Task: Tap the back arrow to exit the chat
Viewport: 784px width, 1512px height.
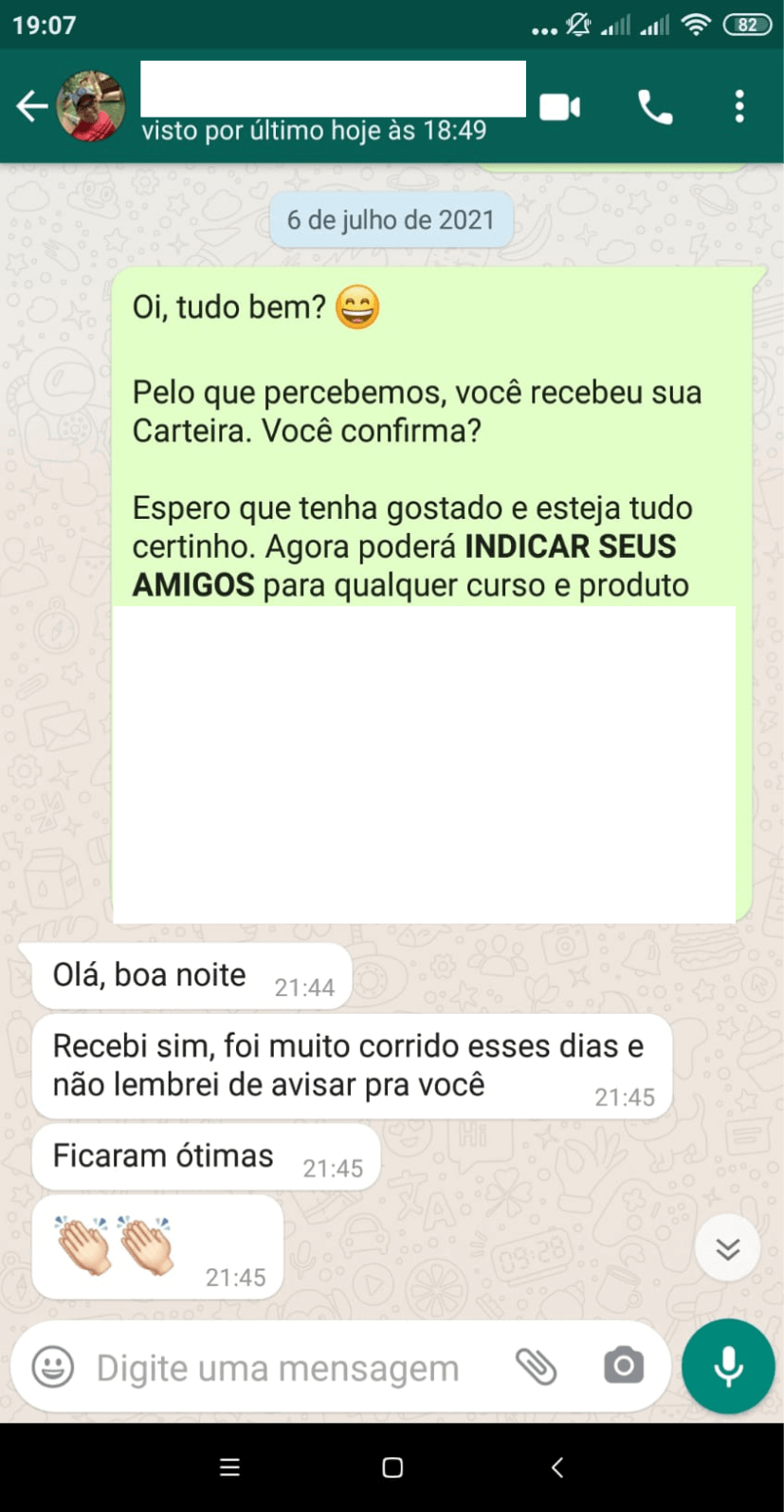Action: point(31,106)
